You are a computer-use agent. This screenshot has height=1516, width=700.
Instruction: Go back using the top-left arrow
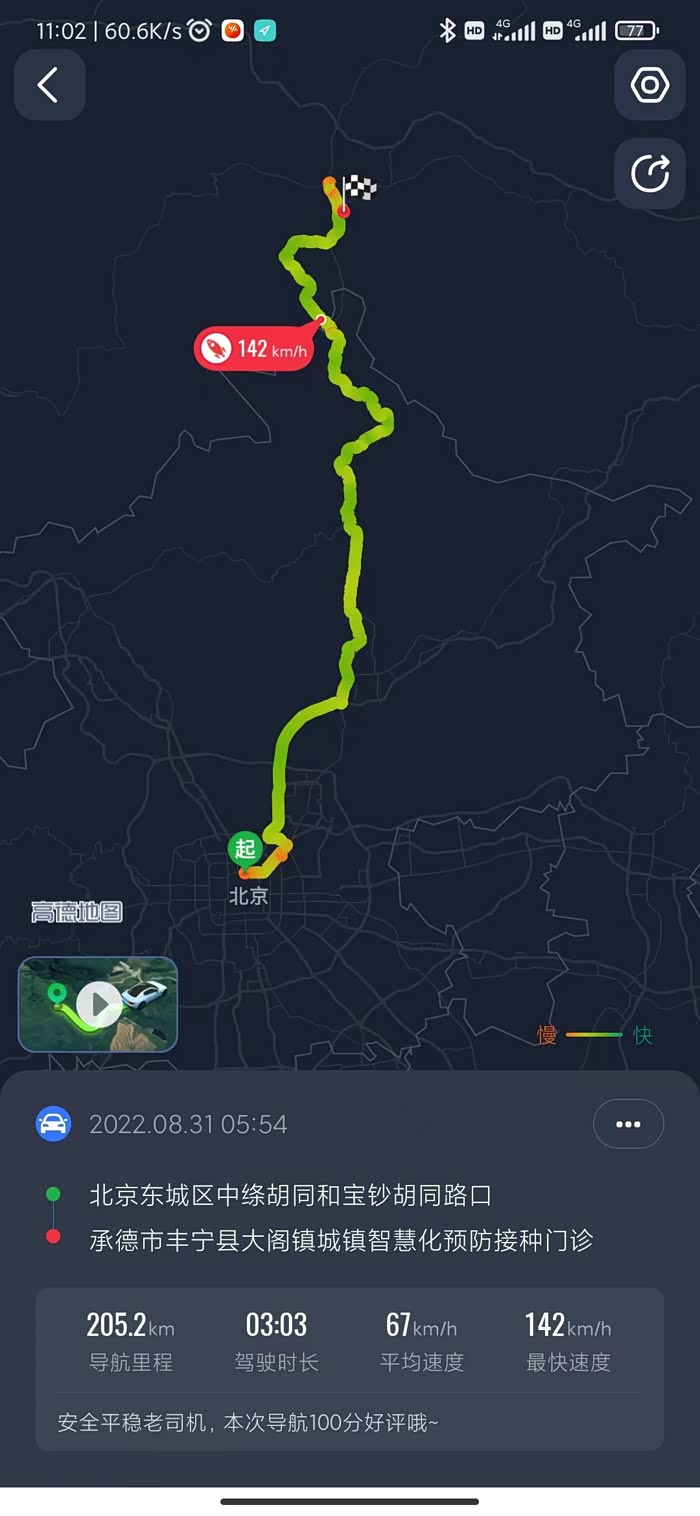[x=49, y=86]
